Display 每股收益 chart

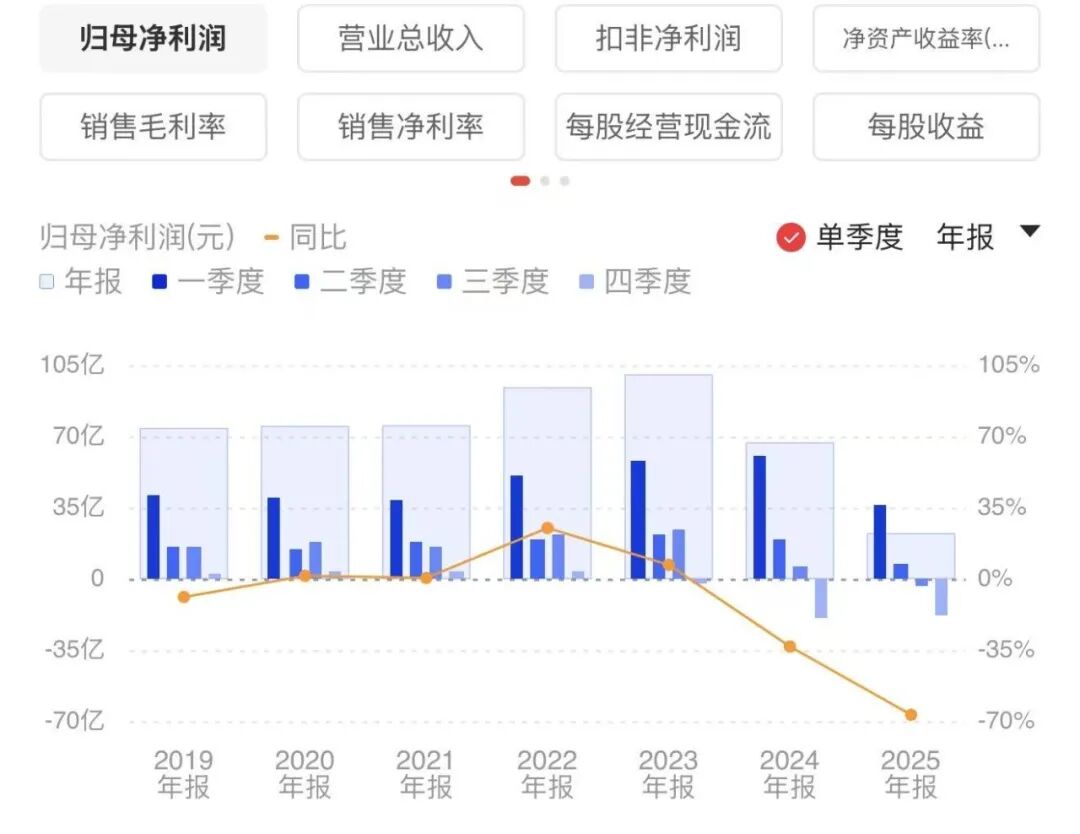(x=926, y=127)
